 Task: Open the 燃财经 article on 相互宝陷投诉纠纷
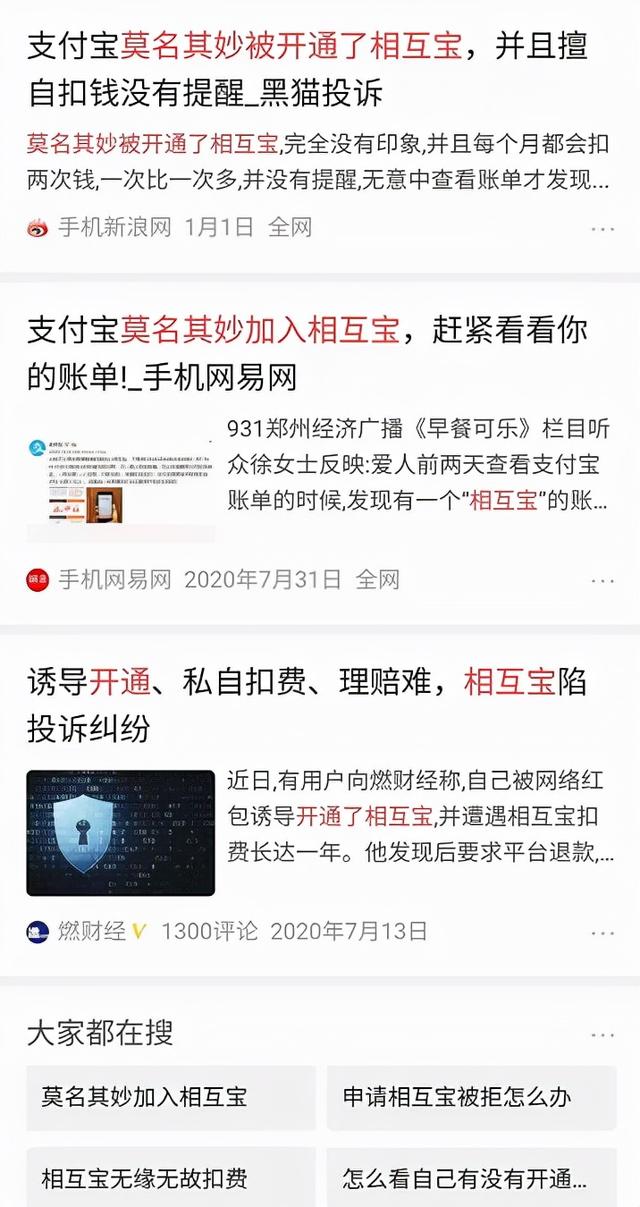tap(306, 705)
